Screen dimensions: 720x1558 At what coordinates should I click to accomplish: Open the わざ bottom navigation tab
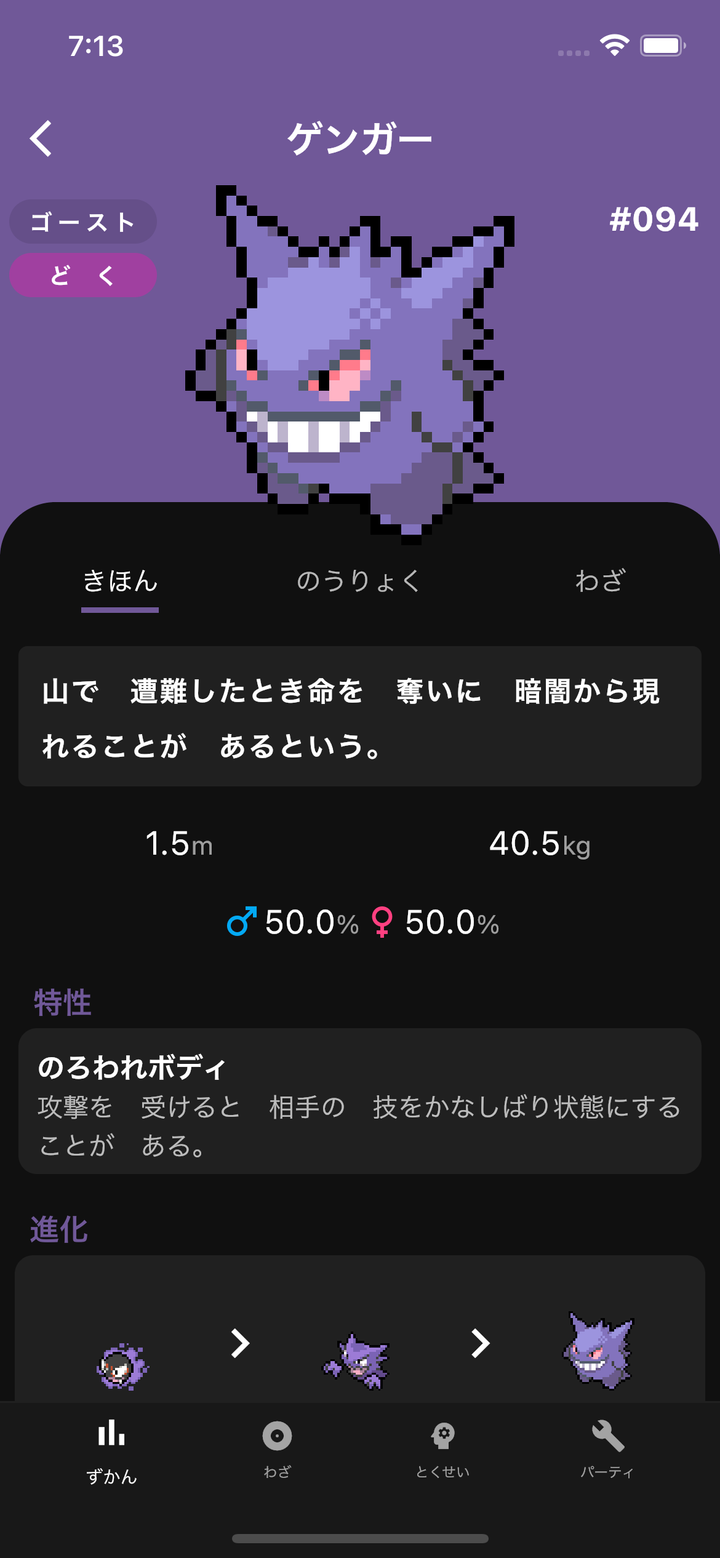tap(277, 1450)
